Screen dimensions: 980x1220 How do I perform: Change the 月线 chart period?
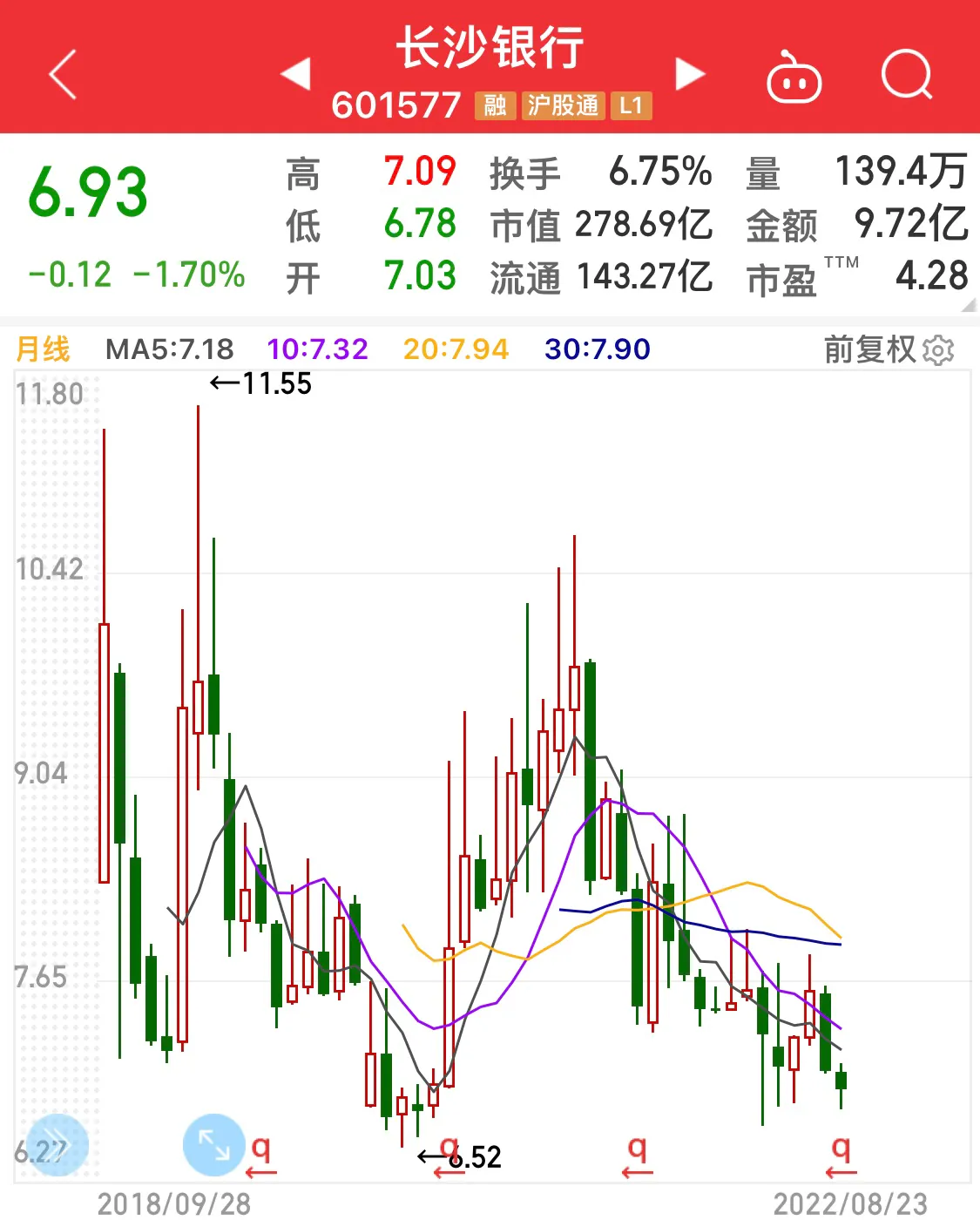coord(43,349)
